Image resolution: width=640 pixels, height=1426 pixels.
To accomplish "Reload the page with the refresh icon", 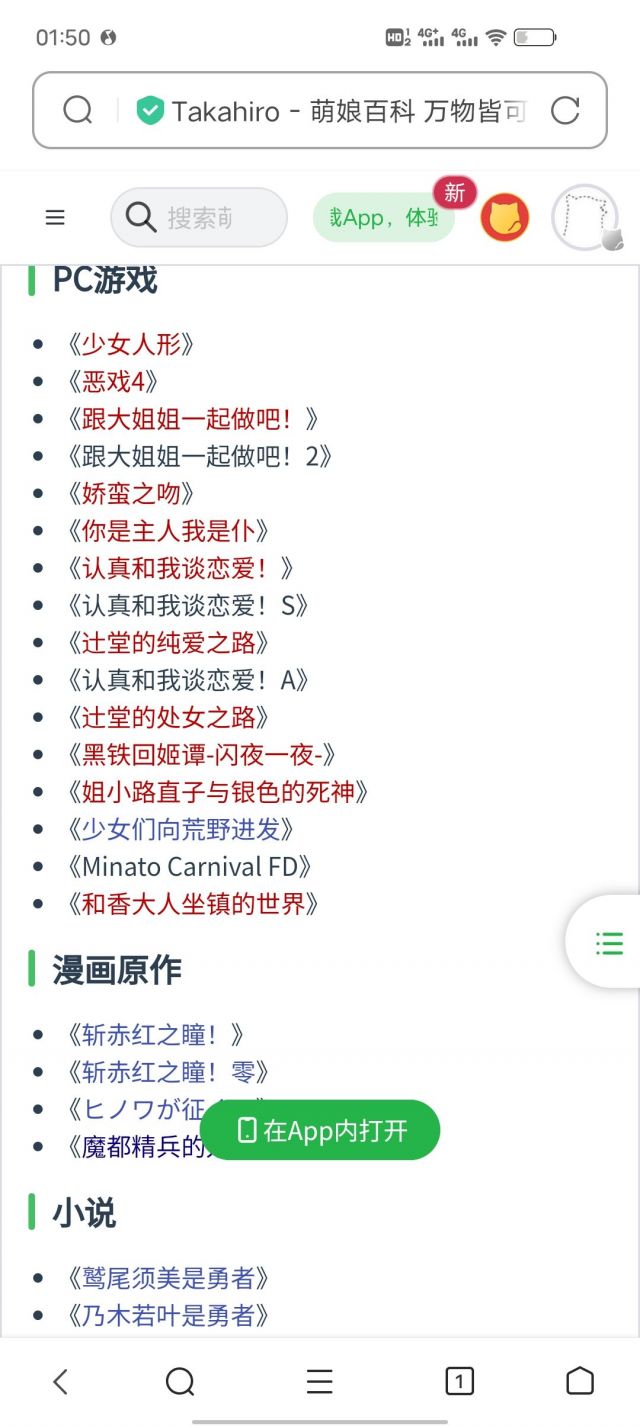I will (x=565, y=110).
